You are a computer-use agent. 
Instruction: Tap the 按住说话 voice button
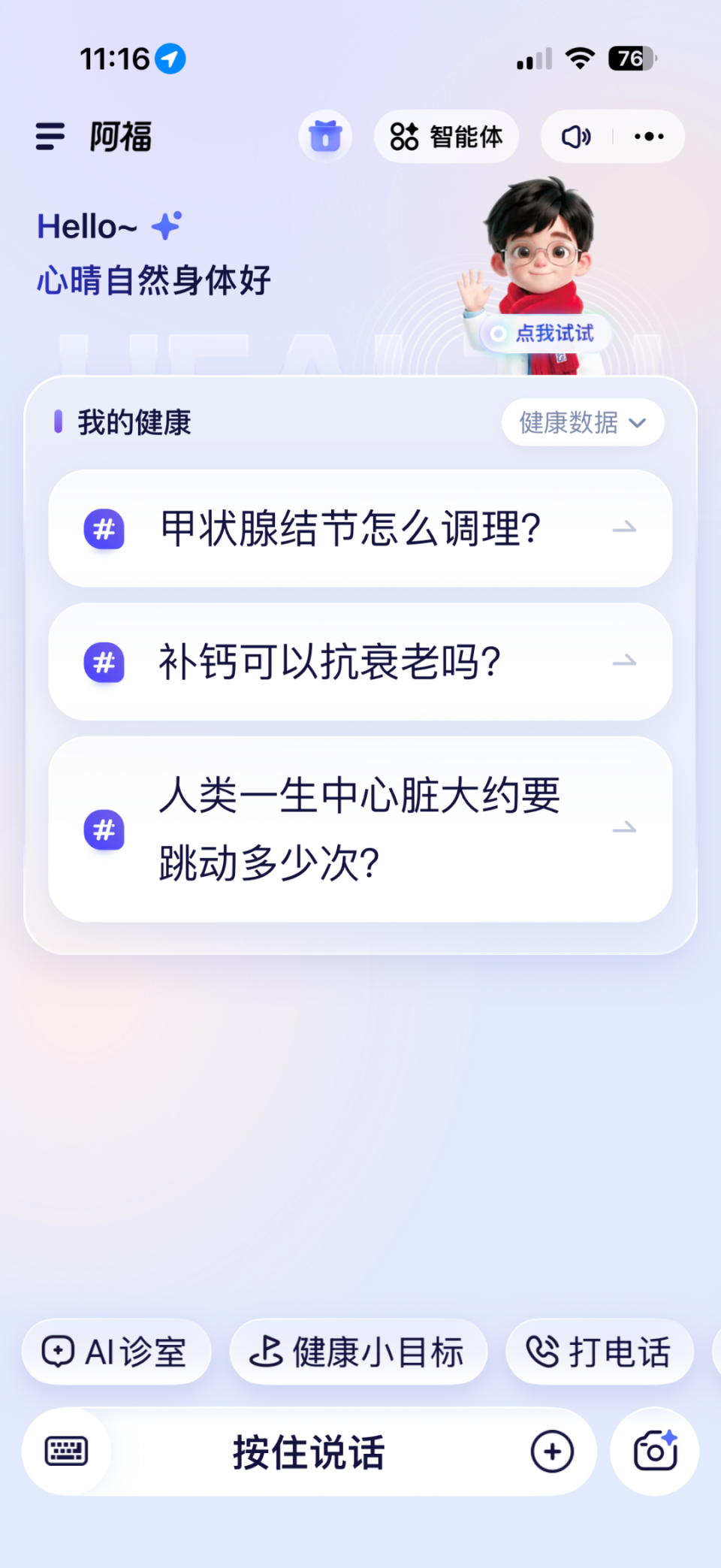click(x=309, y=1451)
